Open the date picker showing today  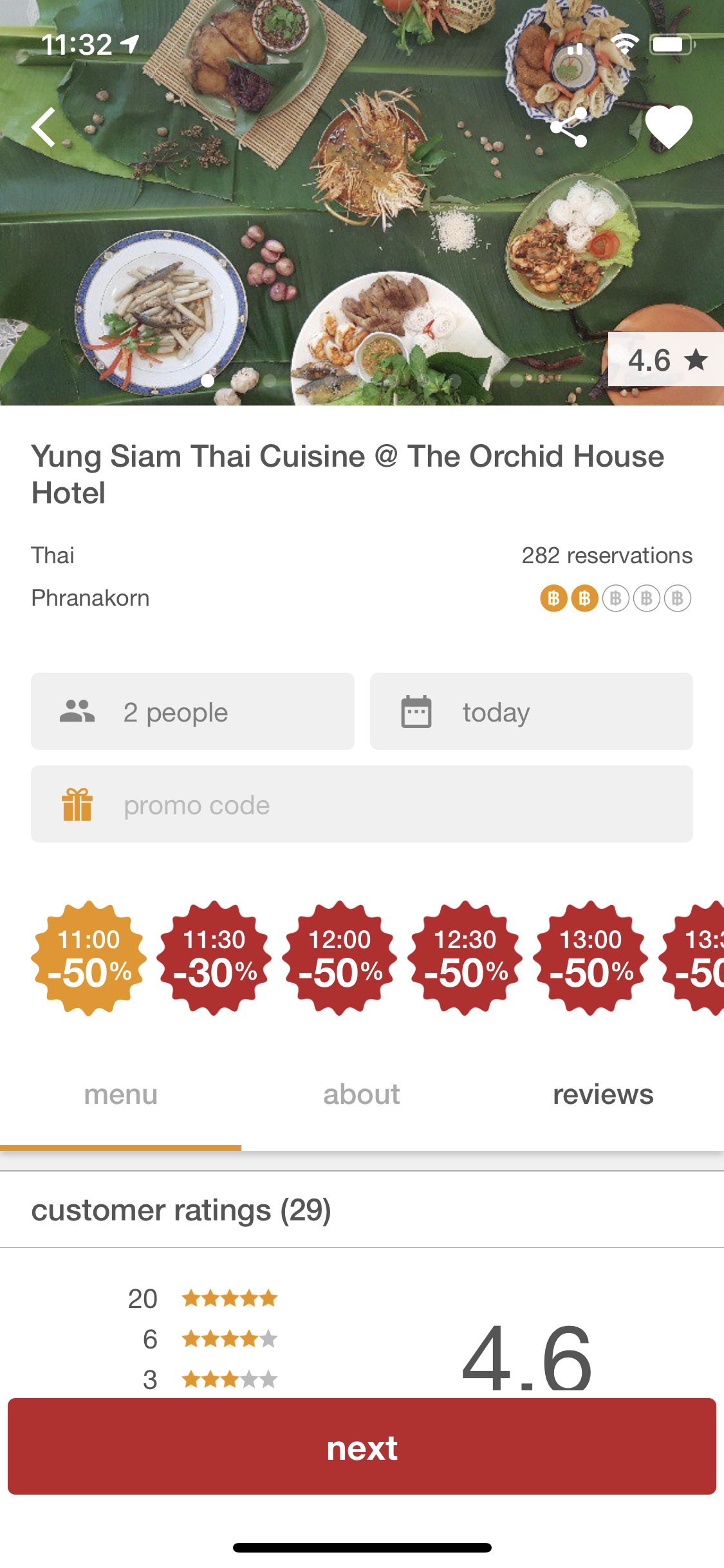[531, 711]
